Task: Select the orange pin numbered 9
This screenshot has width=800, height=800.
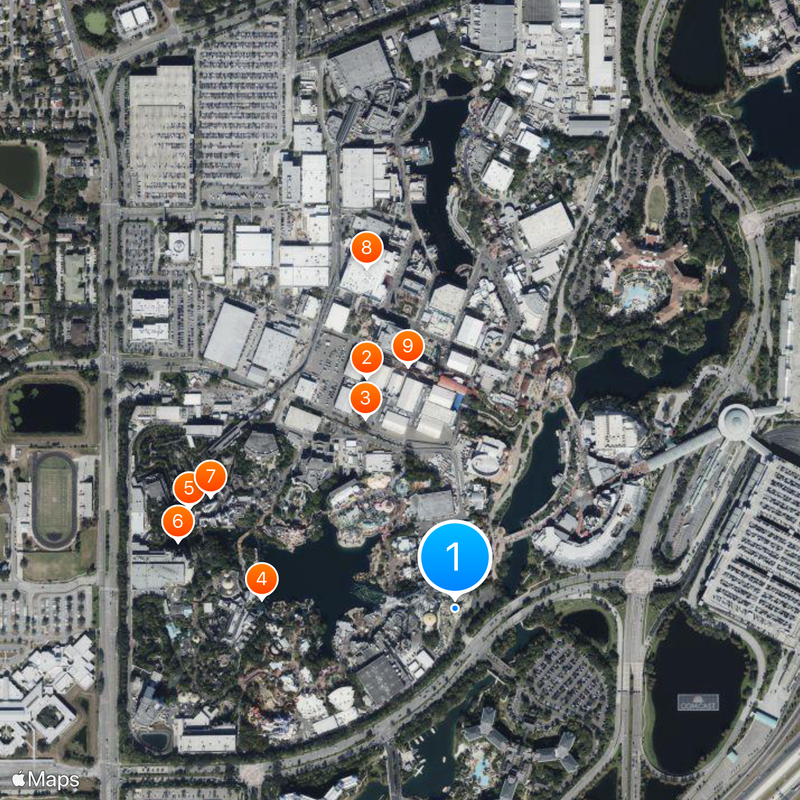Action: click(407, 346)
